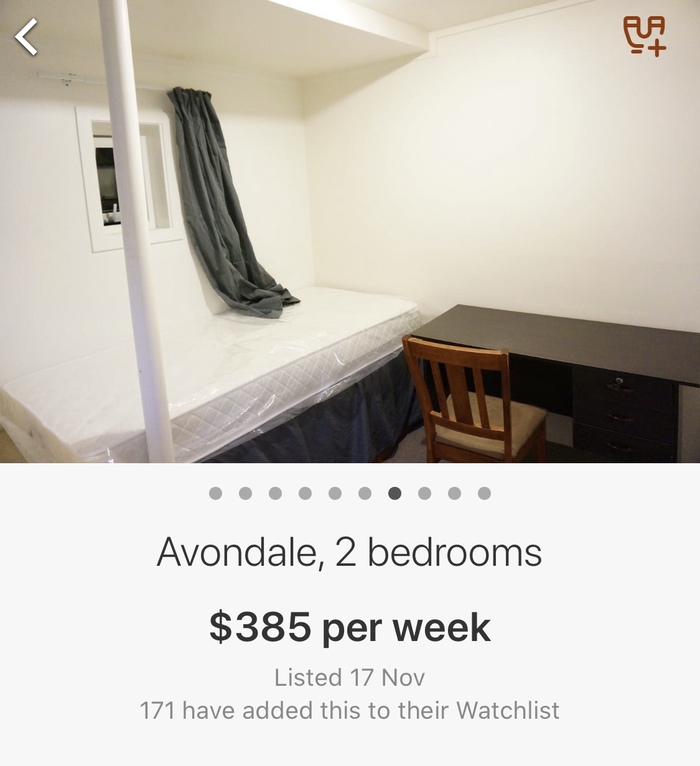Add this listing to your Watchlist
Image resolution: width=700 pixels, height=766 pixels.
coord(644,36)
